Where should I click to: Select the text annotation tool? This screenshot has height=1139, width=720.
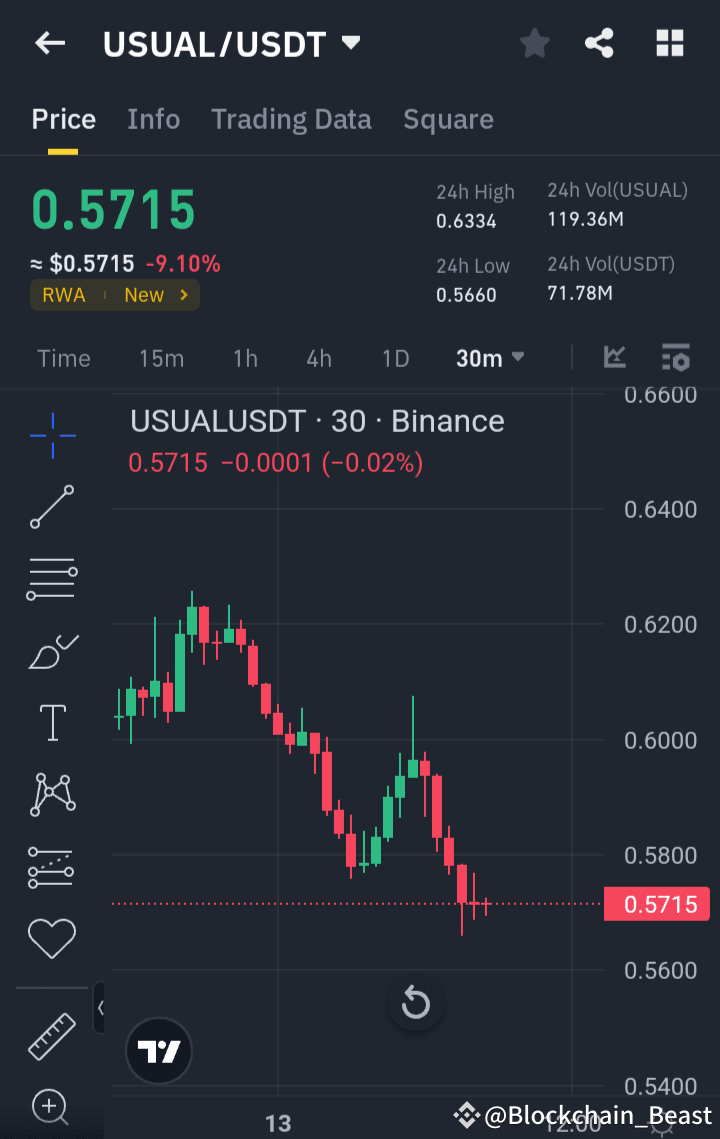coord(52,722)
